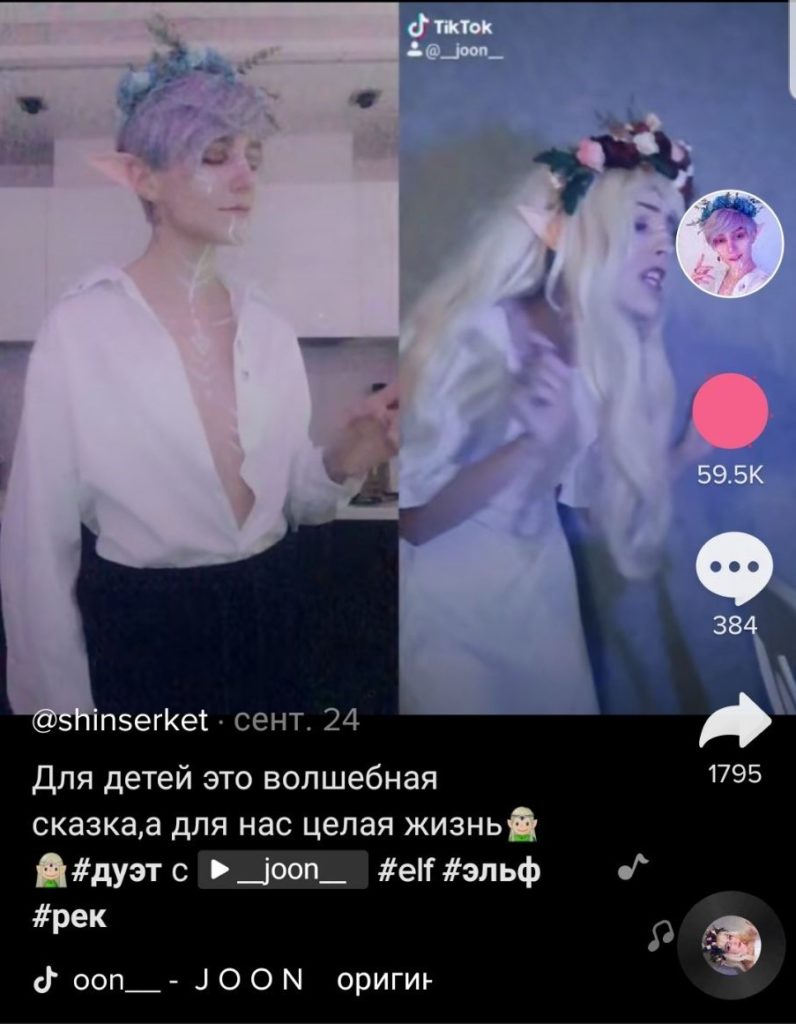
Task: Open the comments with 384 replies
Action: coord(733,569)
